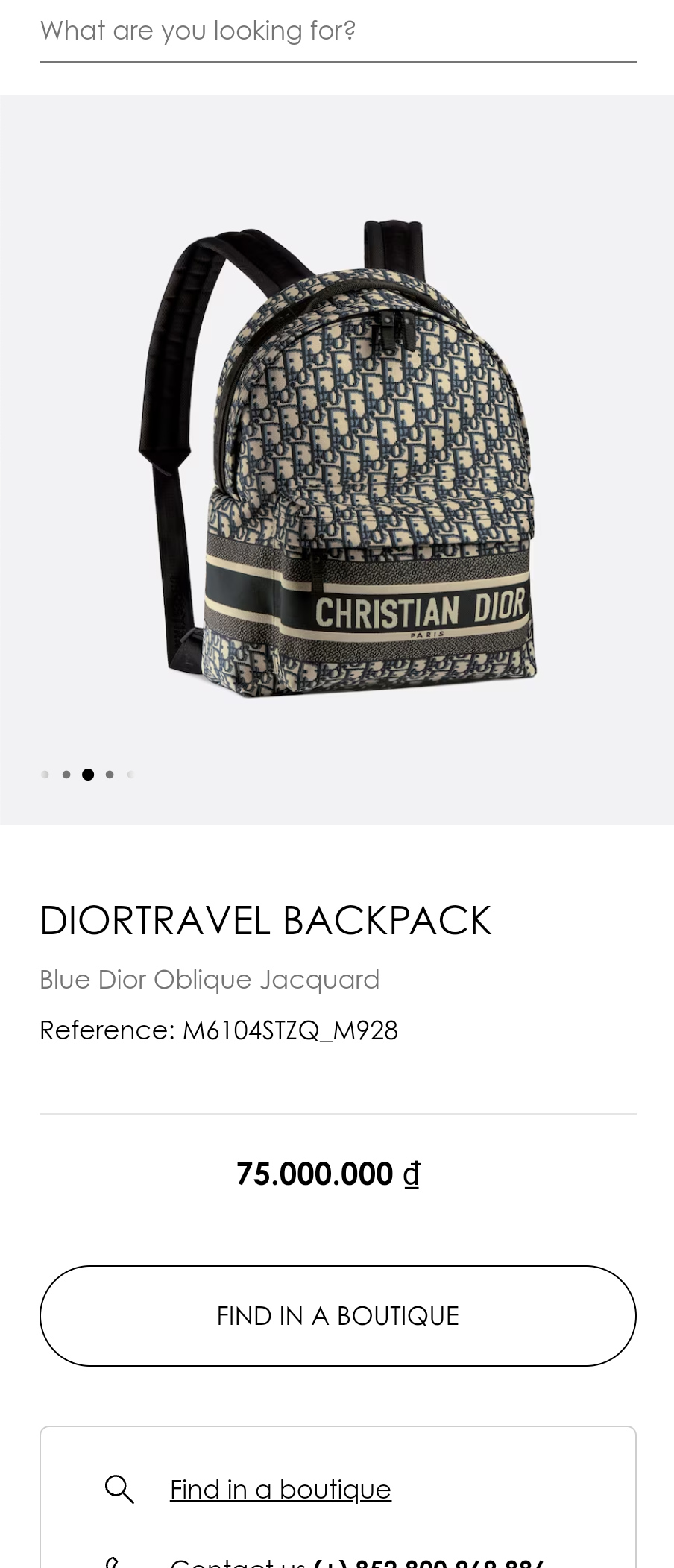Image resolution: width=674 pixels, height=1568 pixels.
Task: Open the underlined Find in a boutique link
Action: (280, 1489)
